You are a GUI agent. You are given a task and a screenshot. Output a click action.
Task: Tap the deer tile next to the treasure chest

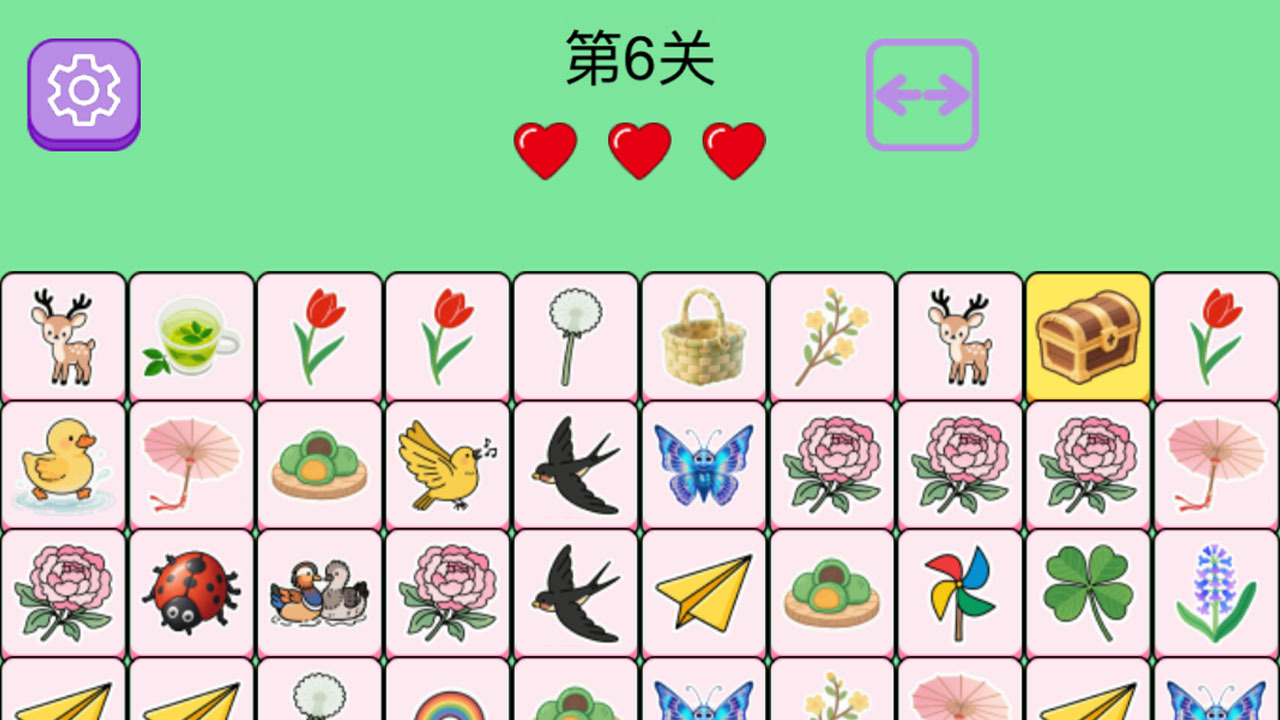(x=960, y=337)
